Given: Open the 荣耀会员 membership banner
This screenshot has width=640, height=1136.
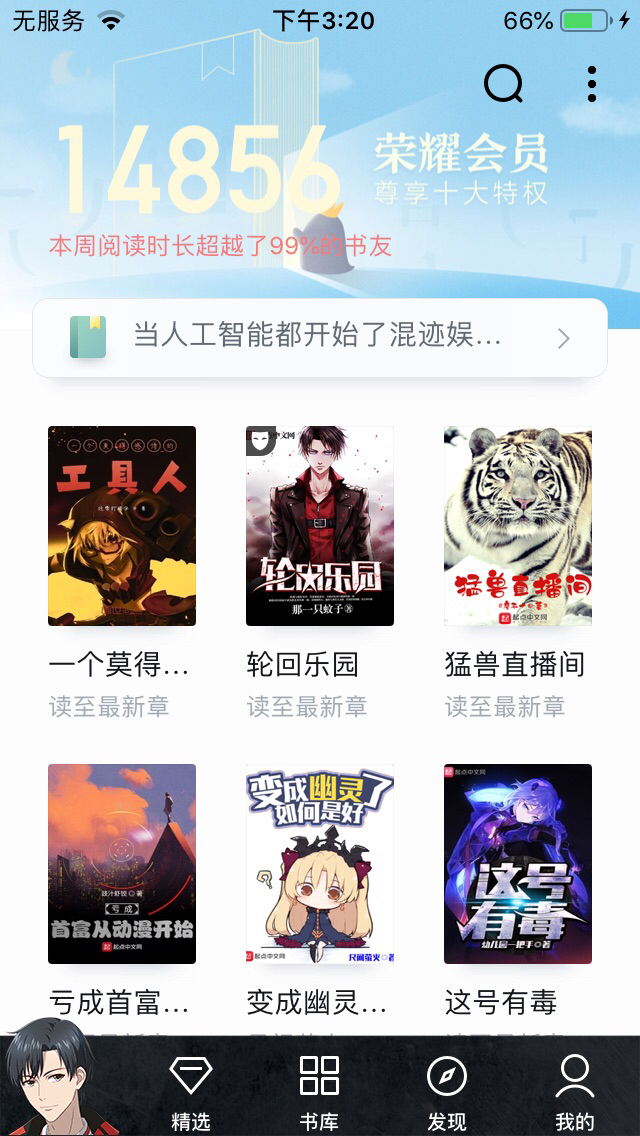Looking at the screenshot, I should coord(461,170).
